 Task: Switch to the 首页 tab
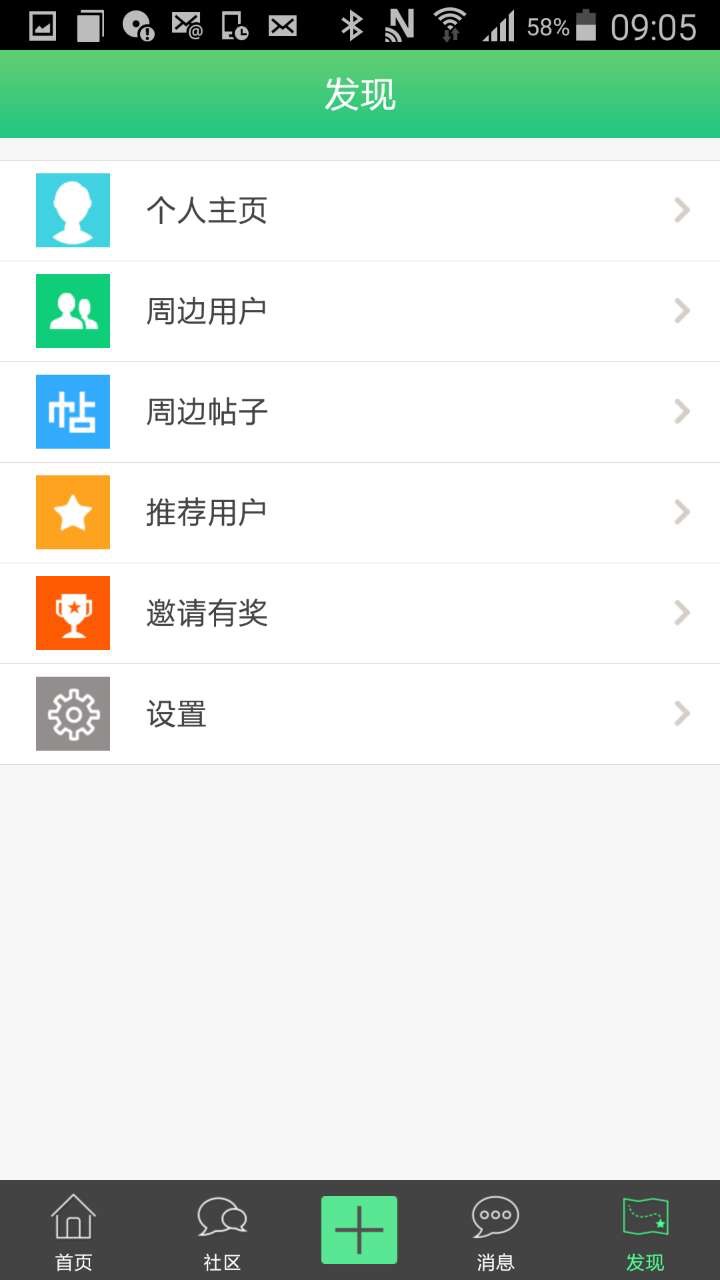(73, 1232)
